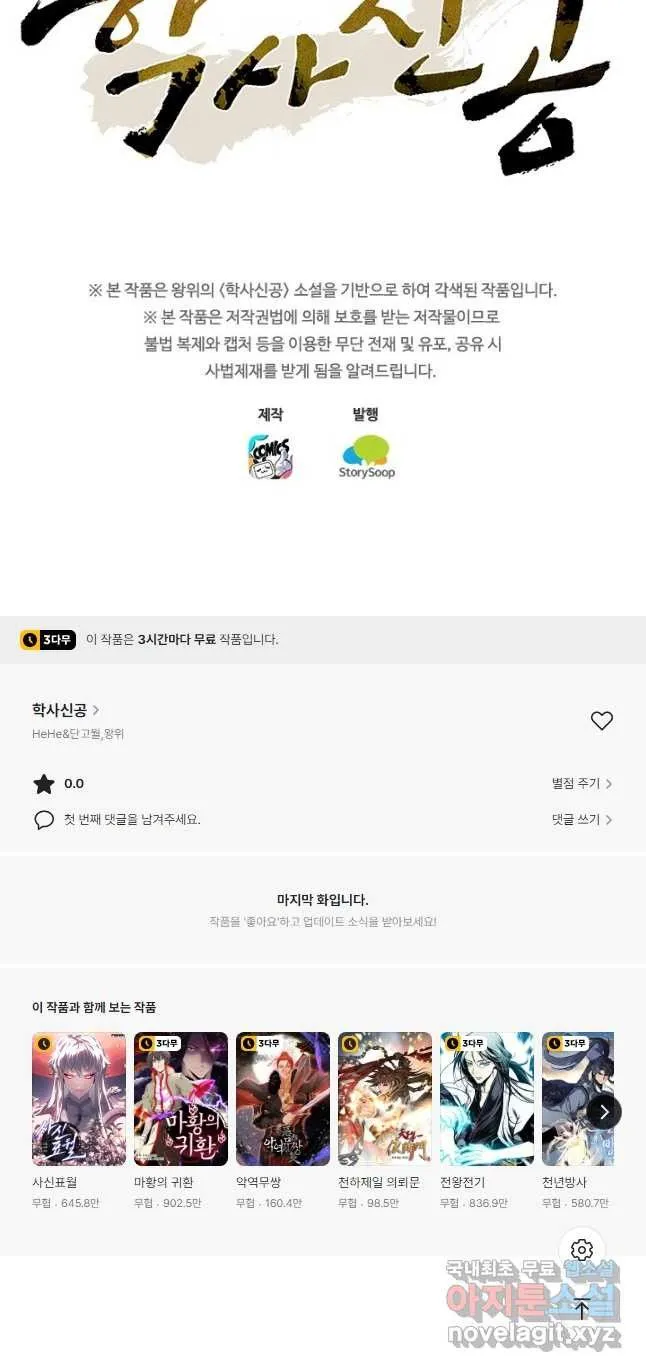Like this series with the heart icon
This screenshot has height=1372, width=646.
(601, 720)
